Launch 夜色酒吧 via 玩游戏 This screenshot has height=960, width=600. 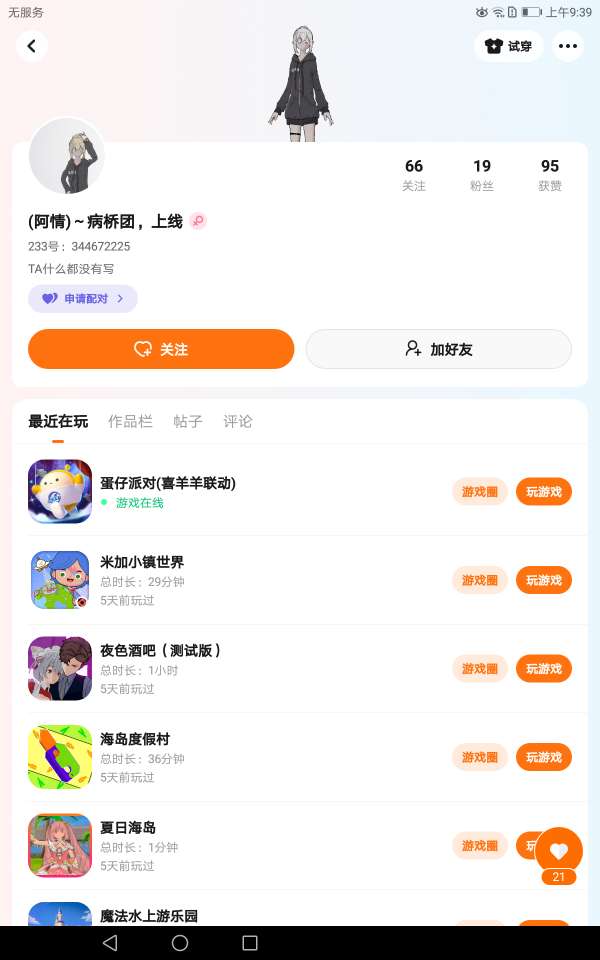pyautogui.click(x=543, y=669)
